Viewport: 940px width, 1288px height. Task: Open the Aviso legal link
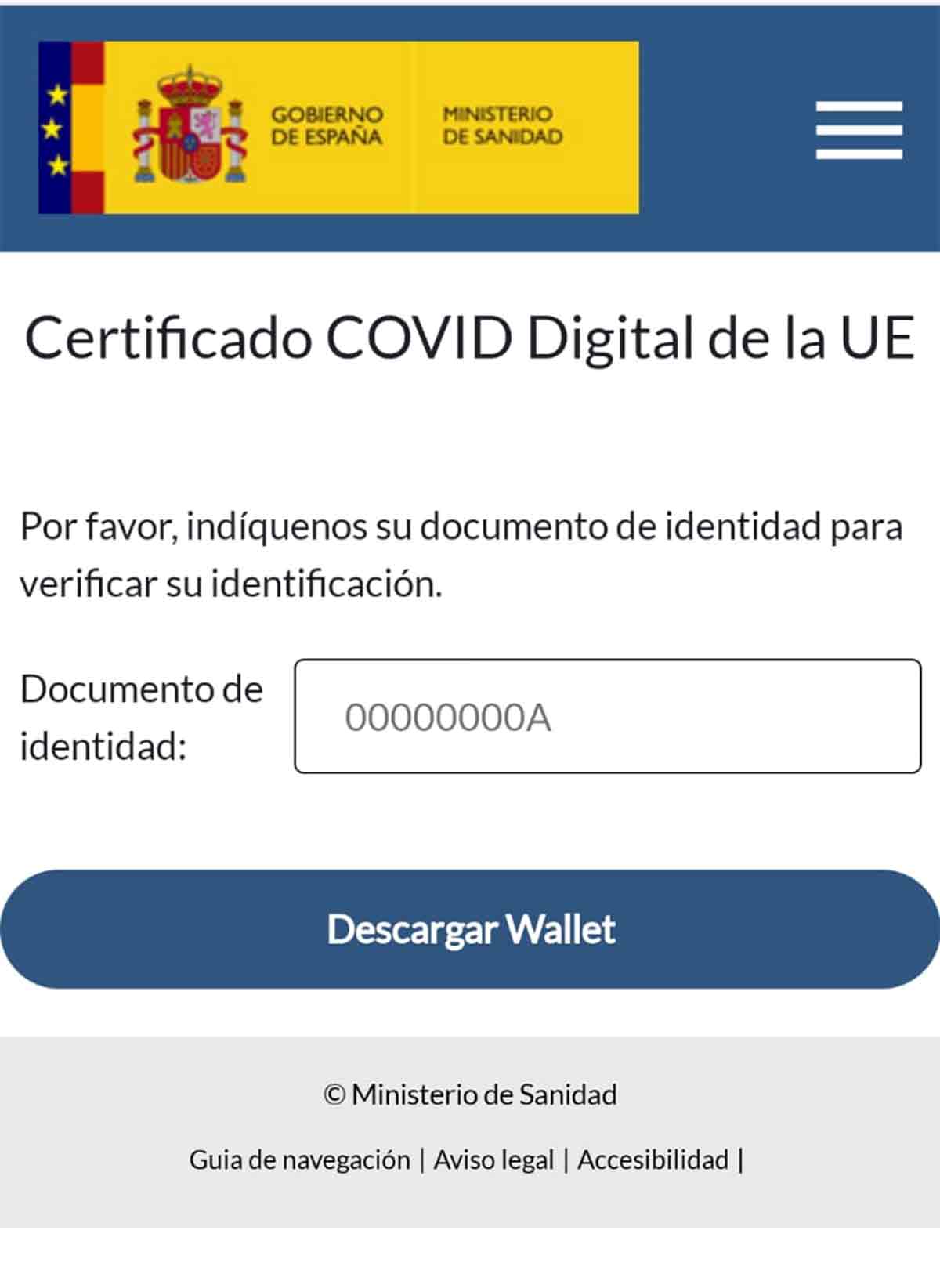[493, 1160]
